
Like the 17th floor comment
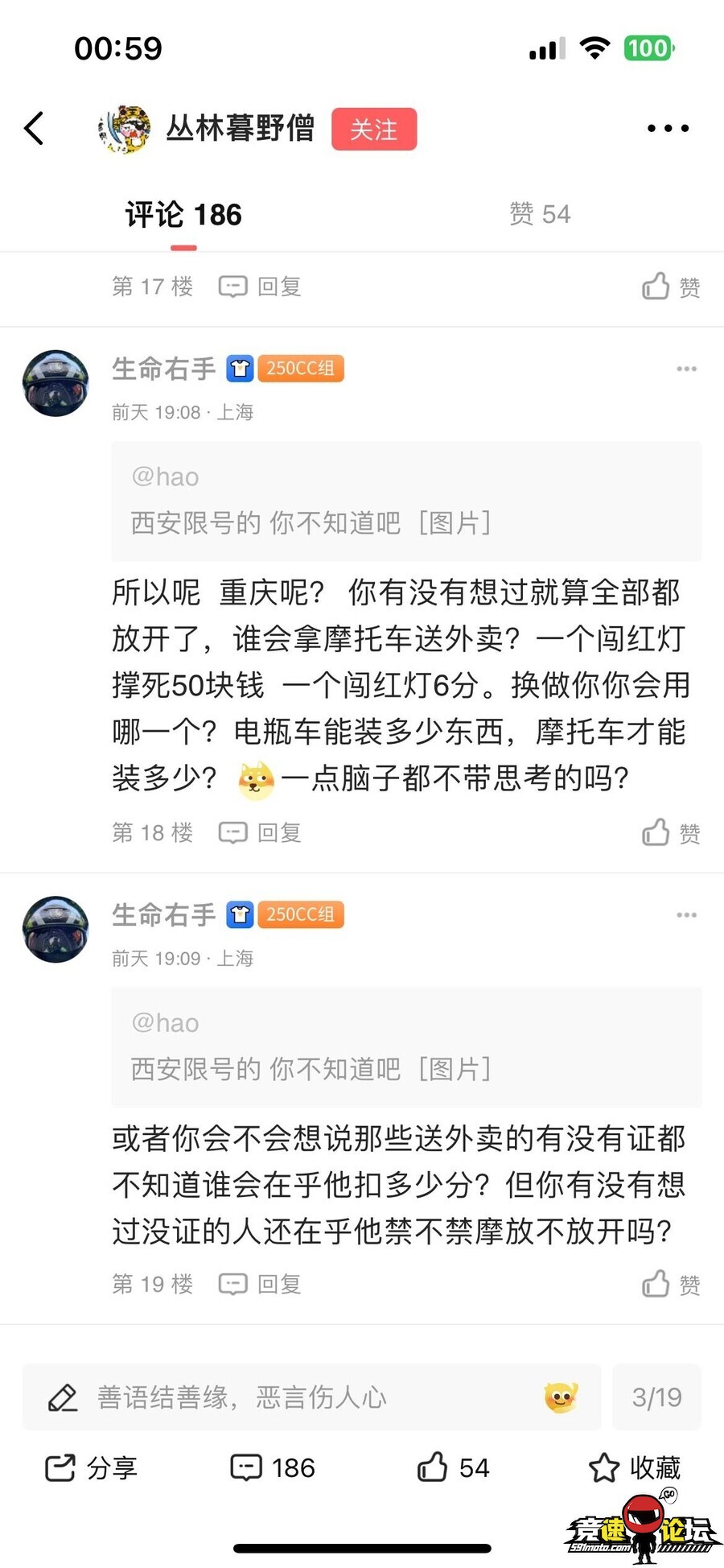click(671, 287)
